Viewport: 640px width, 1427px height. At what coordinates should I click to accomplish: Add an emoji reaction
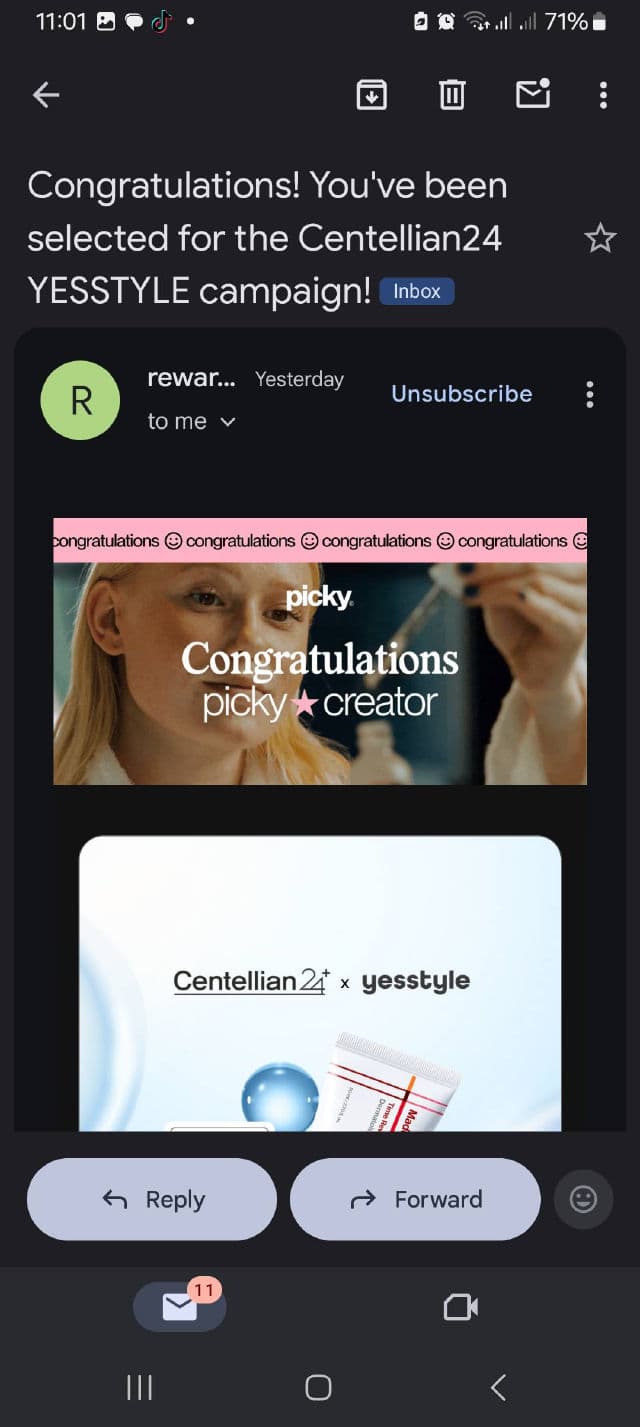pos(583,1199)
